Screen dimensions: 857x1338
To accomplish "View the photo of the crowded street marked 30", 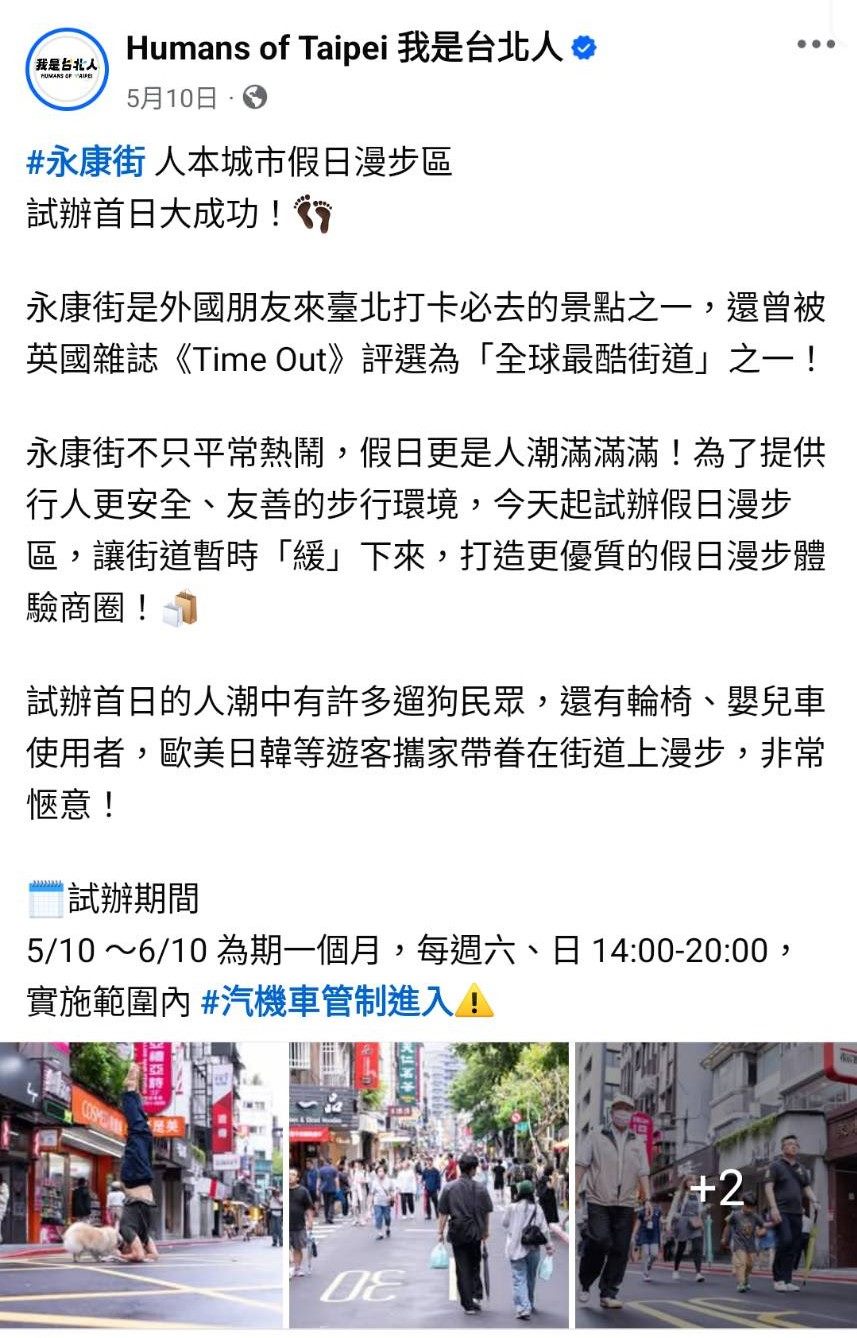I will click(428, 1185).
